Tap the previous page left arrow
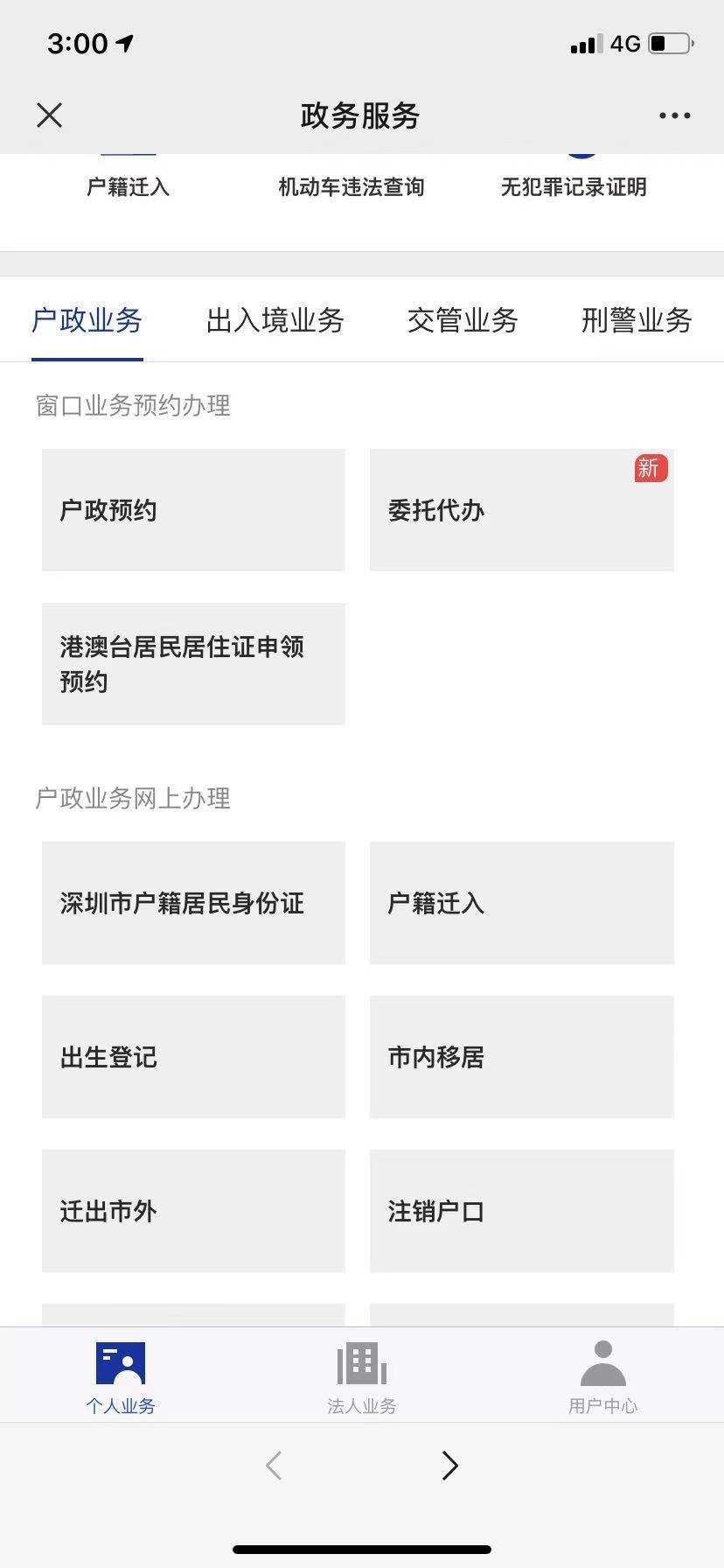The height and width of the screenshot is (1568, 724). pyautogui.click(x=274, y=1466)
